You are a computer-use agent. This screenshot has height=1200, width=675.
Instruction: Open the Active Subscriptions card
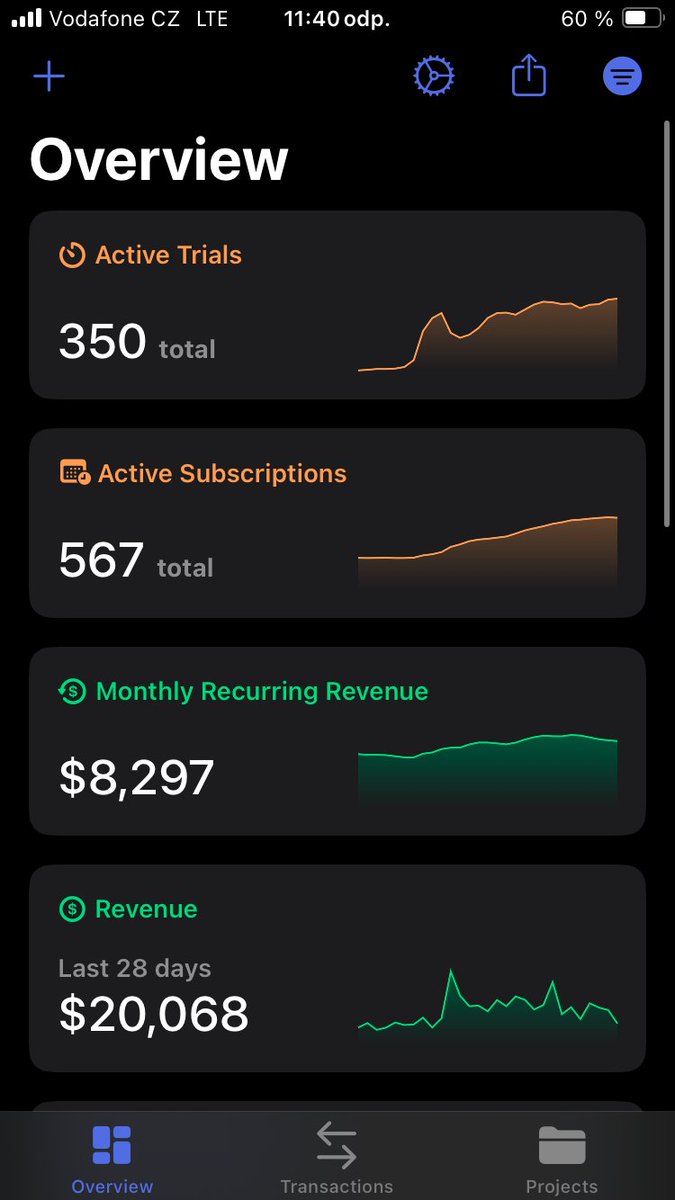coord(337,523)
